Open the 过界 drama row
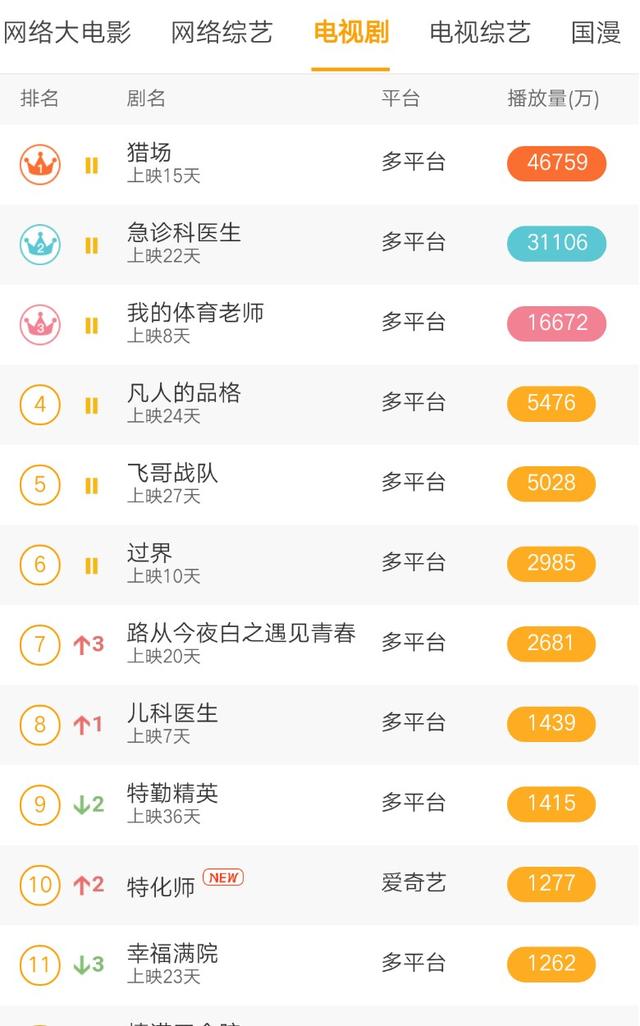The width and height of the screenshot is (640, 1026). 319,564
